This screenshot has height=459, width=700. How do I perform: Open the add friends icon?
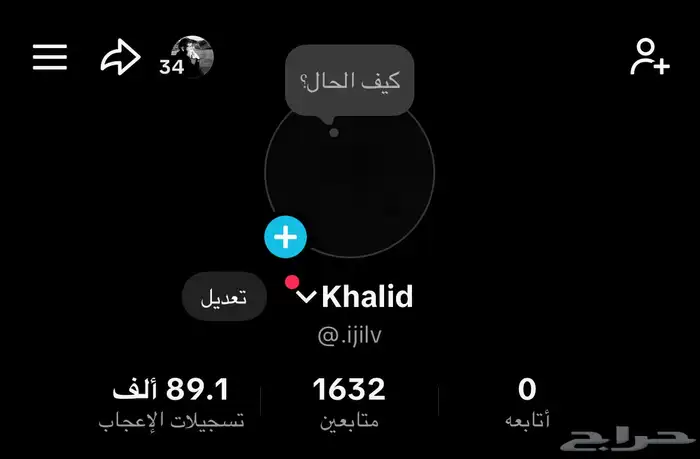tap(649, 57)
